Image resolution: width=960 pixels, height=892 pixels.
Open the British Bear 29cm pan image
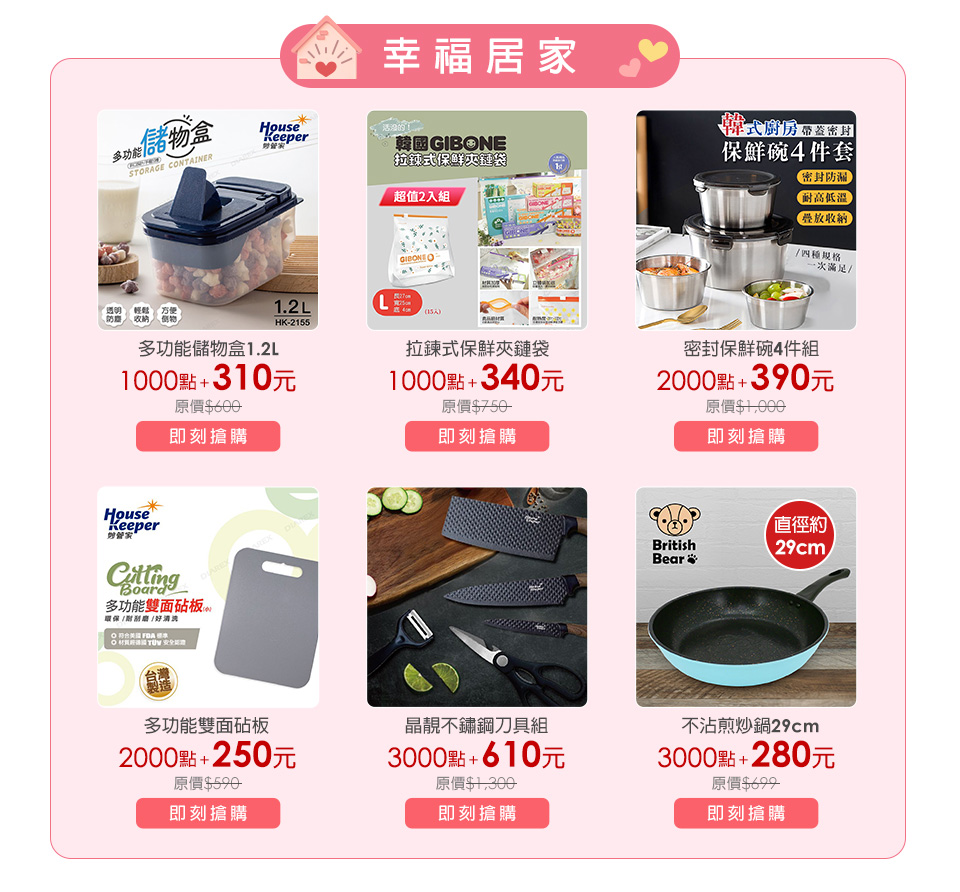[x=746, y=597]
